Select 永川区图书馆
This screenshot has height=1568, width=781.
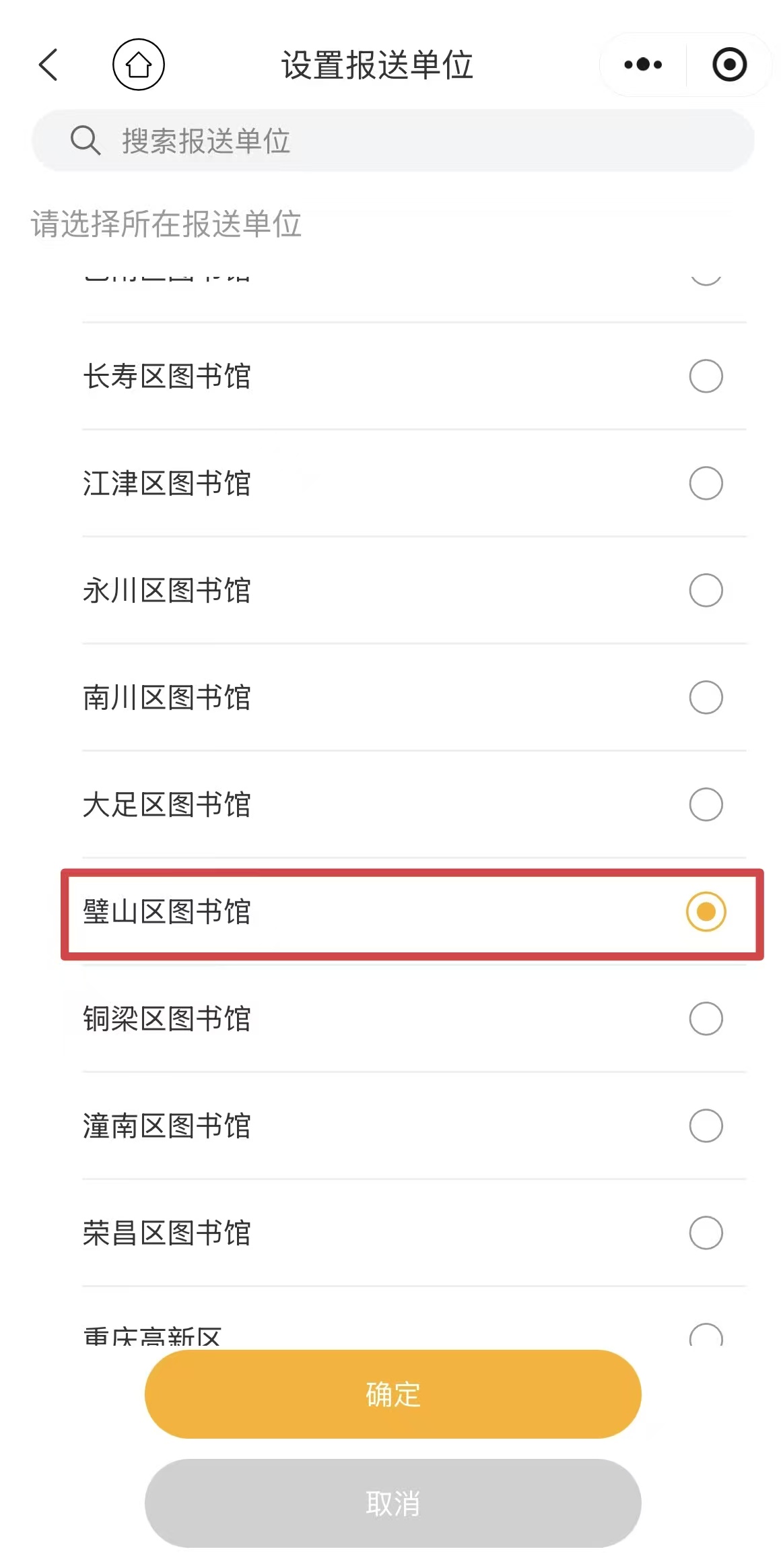(706, 590)
